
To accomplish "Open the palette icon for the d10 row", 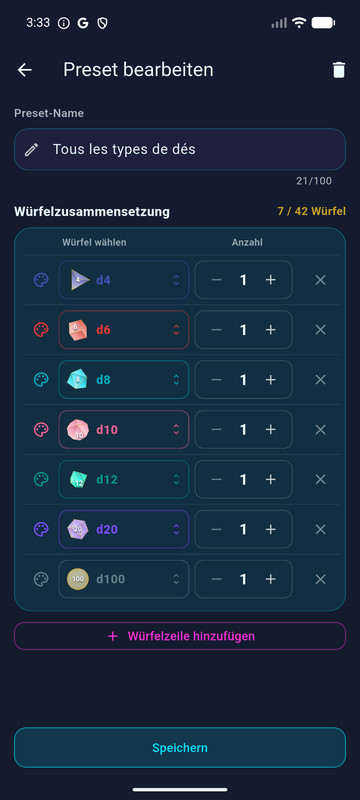I will (41, 430).
